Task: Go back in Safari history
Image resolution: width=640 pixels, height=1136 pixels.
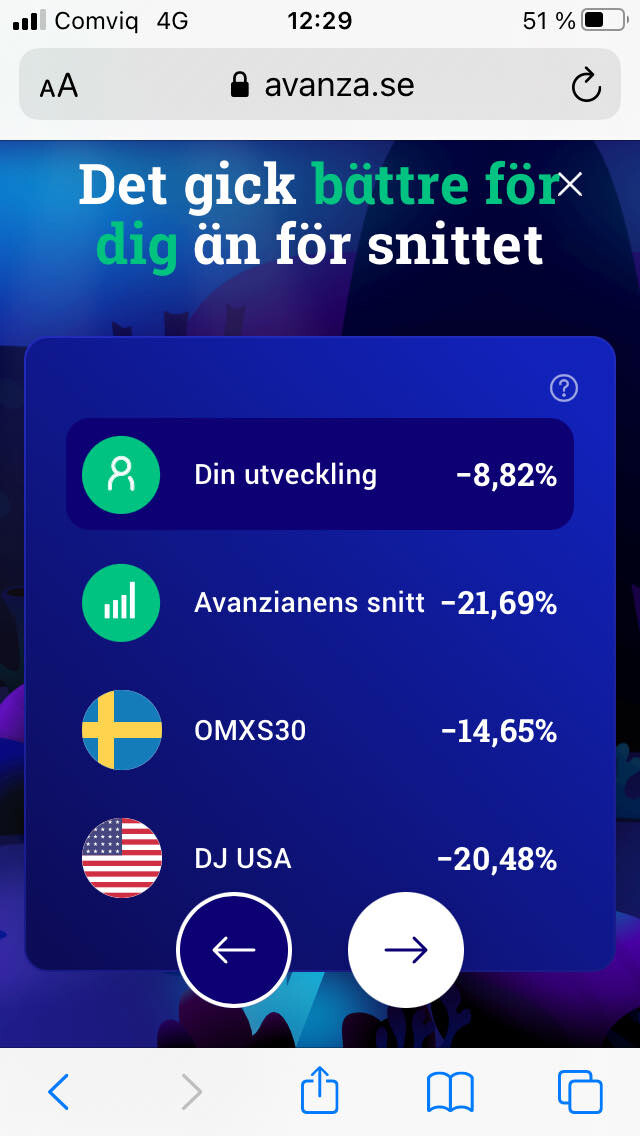Action: 58,1092
